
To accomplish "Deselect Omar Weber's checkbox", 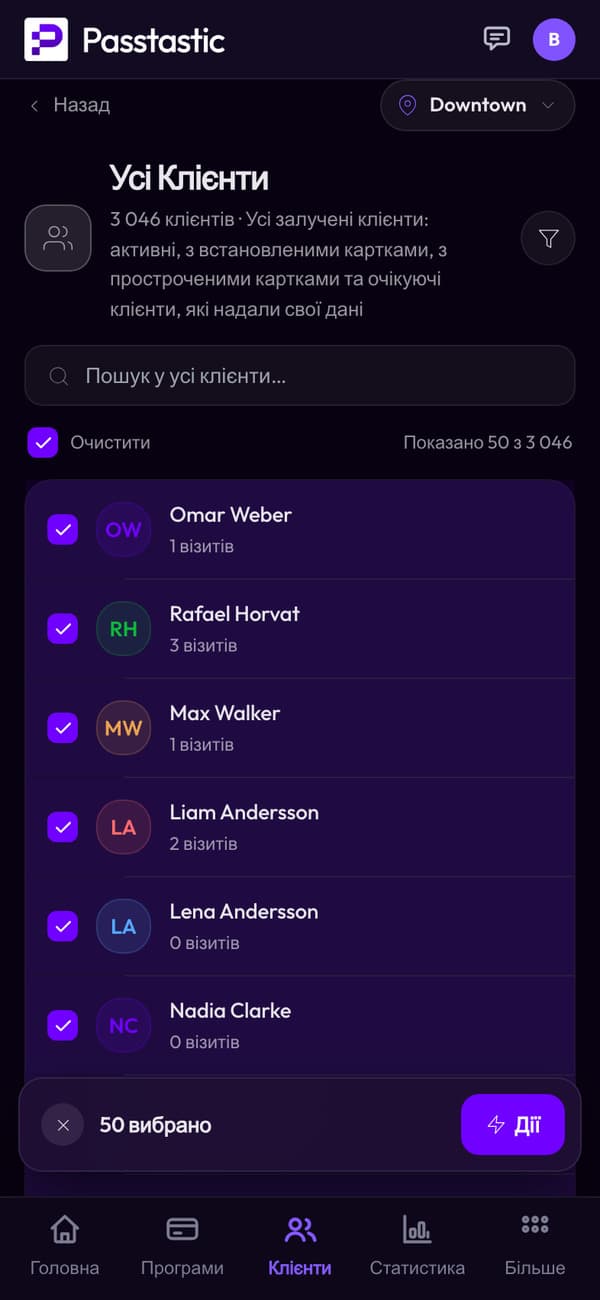I will [63, 530].
